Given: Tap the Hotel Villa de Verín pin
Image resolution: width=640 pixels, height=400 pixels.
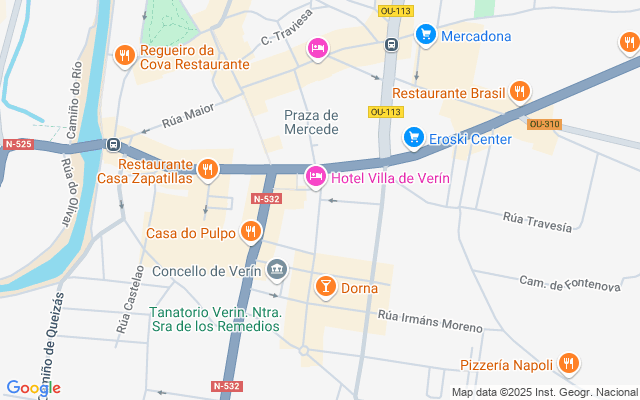Looking at the screenshot, I should 316,176.
